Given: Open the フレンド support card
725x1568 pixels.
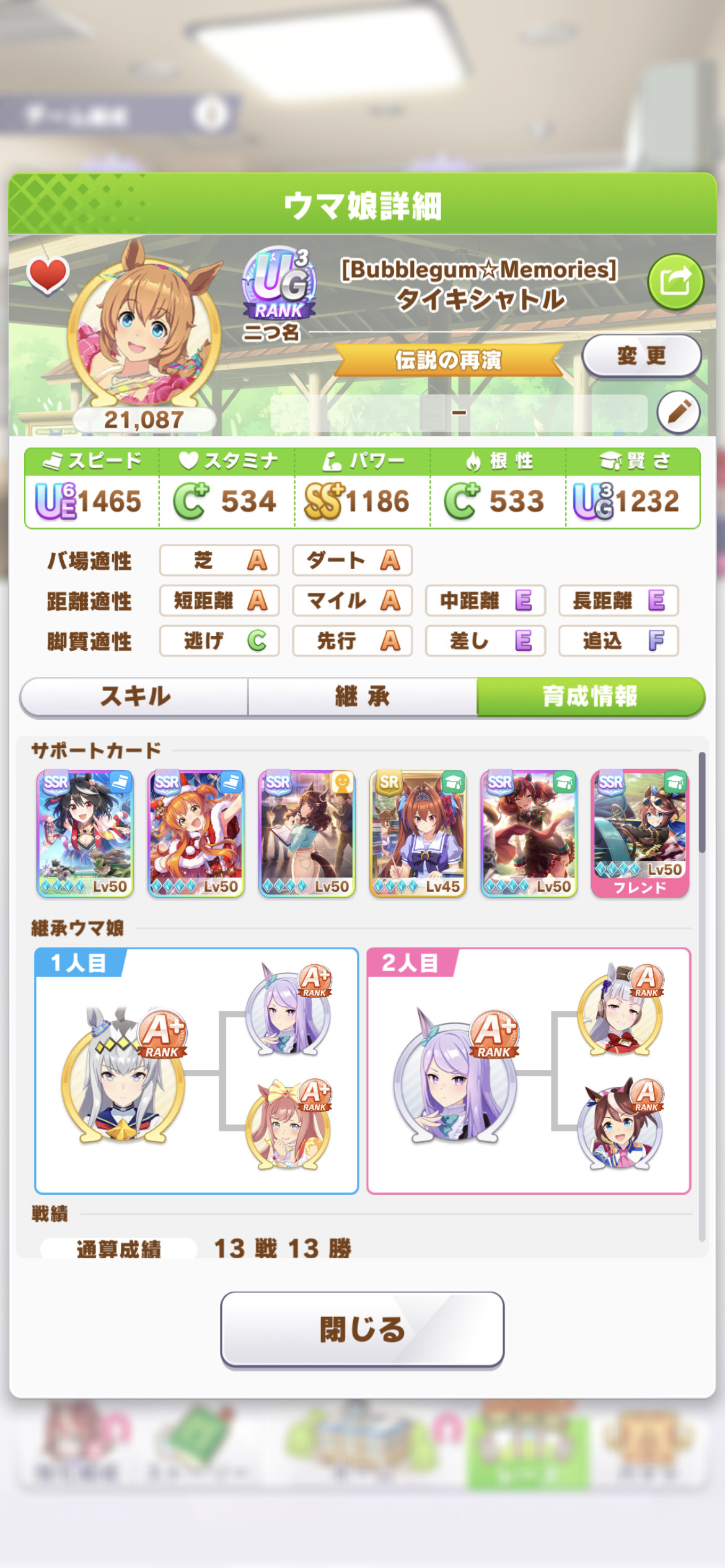Looking at the screenshot, I should click(x=640, y=834).
